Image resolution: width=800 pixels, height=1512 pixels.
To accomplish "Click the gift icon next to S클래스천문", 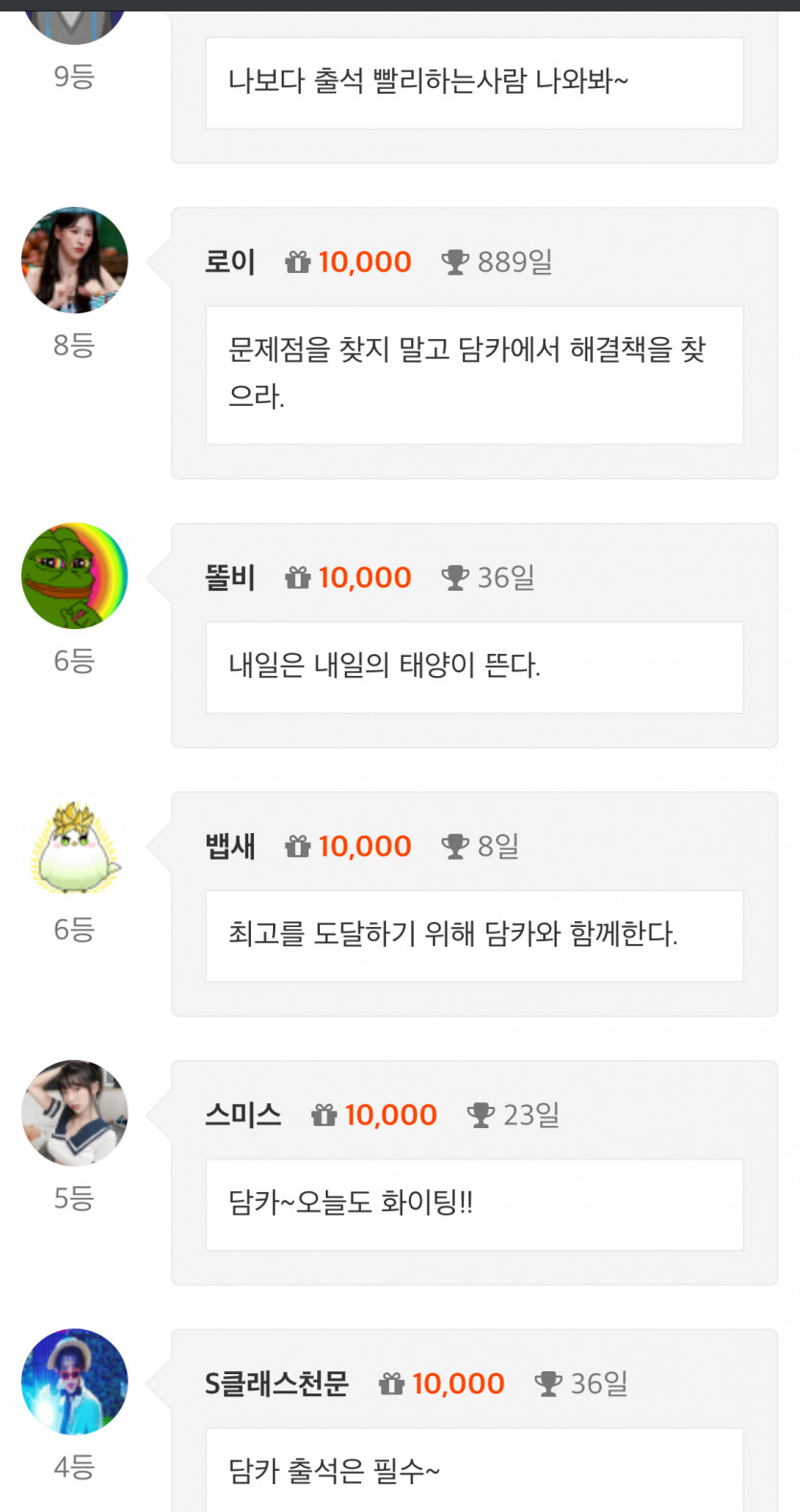I will [x=389, y=1384].
